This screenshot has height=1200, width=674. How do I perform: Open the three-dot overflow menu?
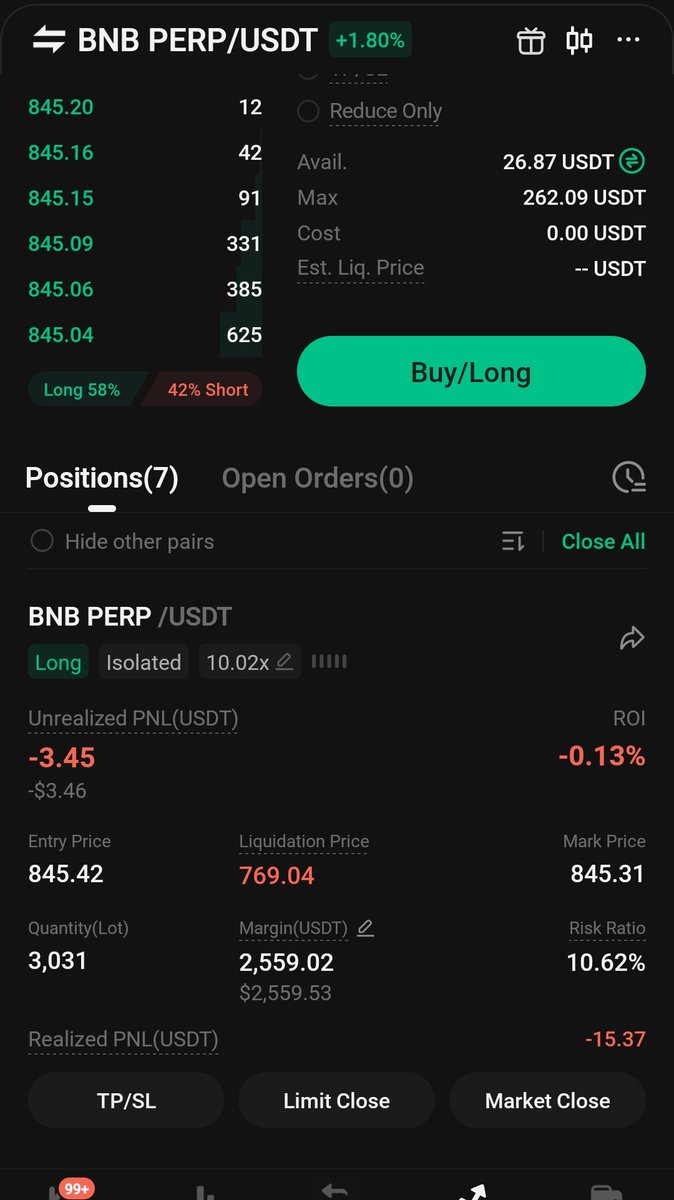[628, 40]
